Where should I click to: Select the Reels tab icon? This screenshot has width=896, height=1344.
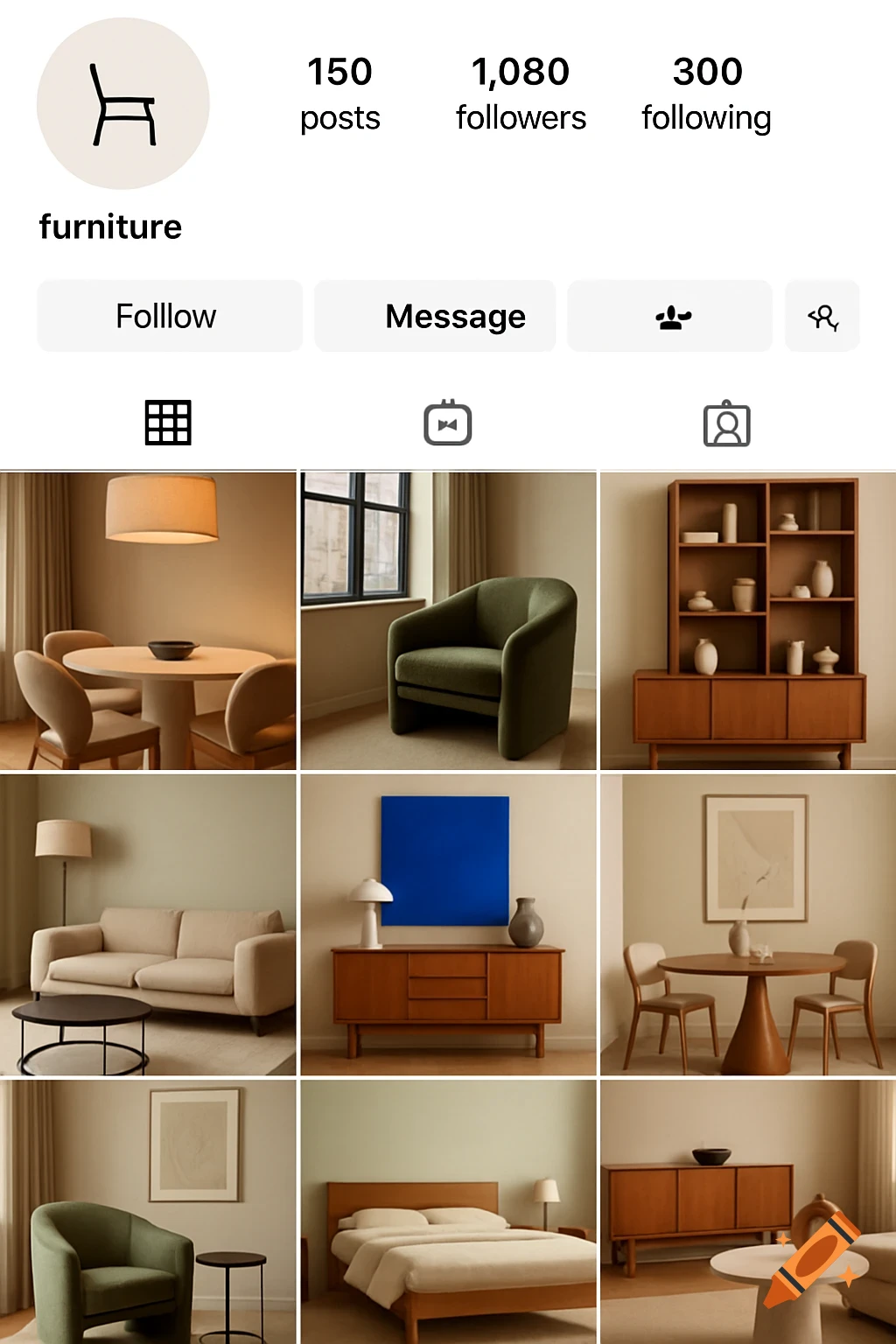coord(447,423)
